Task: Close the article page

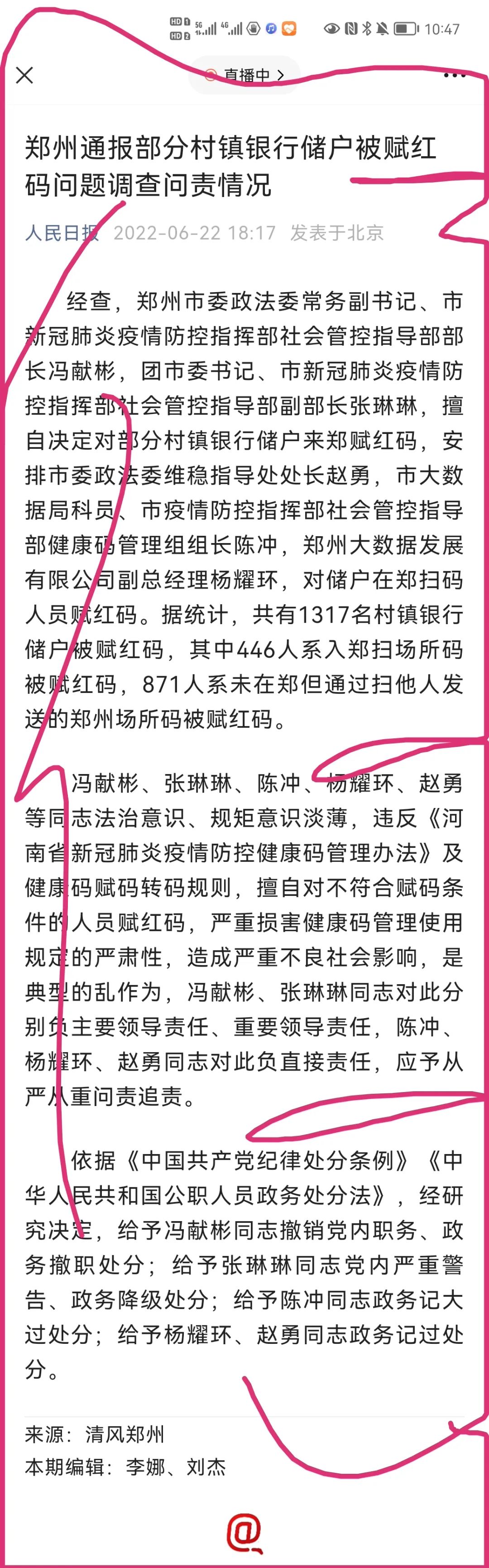Action: 24,75
